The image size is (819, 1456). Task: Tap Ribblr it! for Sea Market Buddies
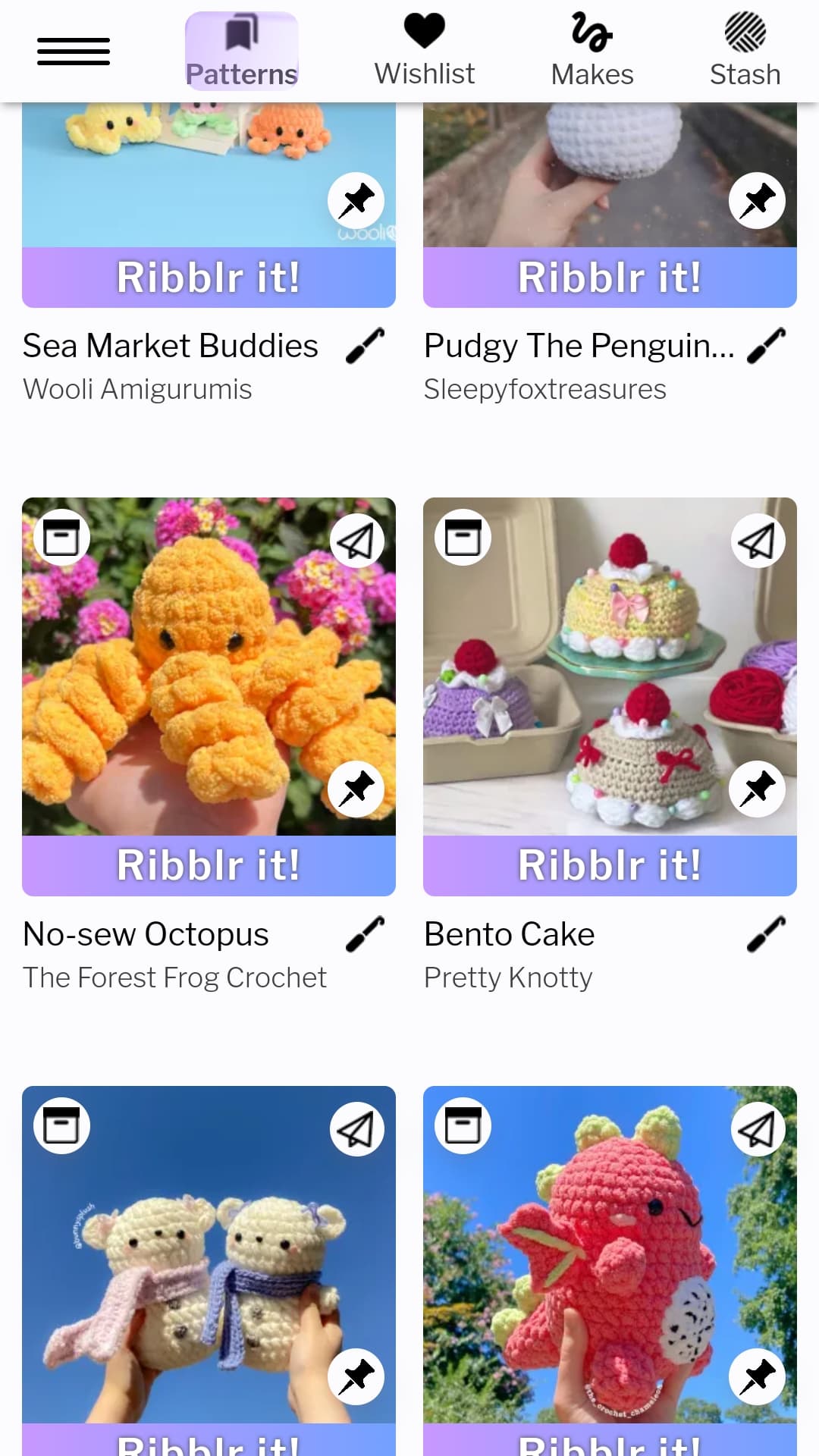pos(209,277)
